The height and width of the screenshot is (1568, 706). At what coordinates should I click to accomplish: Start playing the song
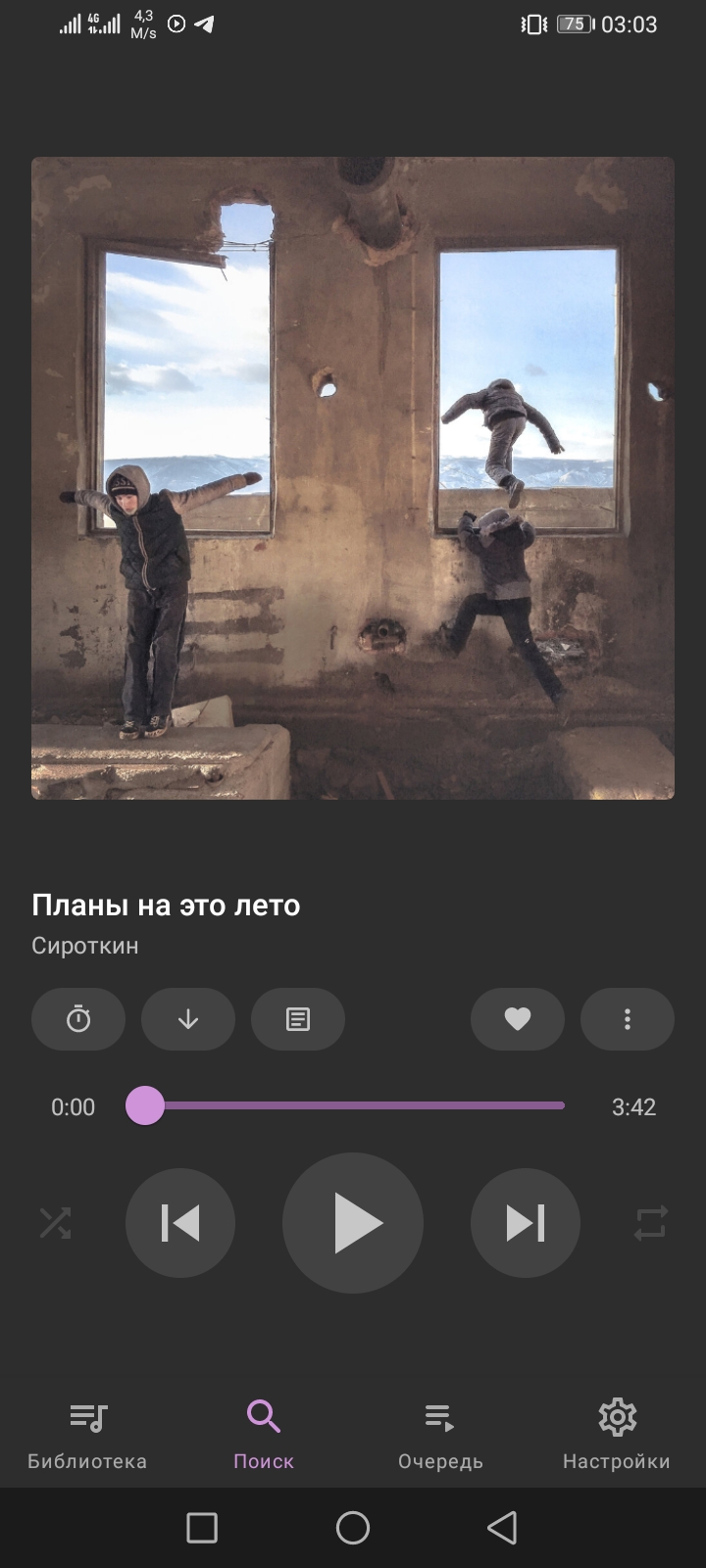353,1223
